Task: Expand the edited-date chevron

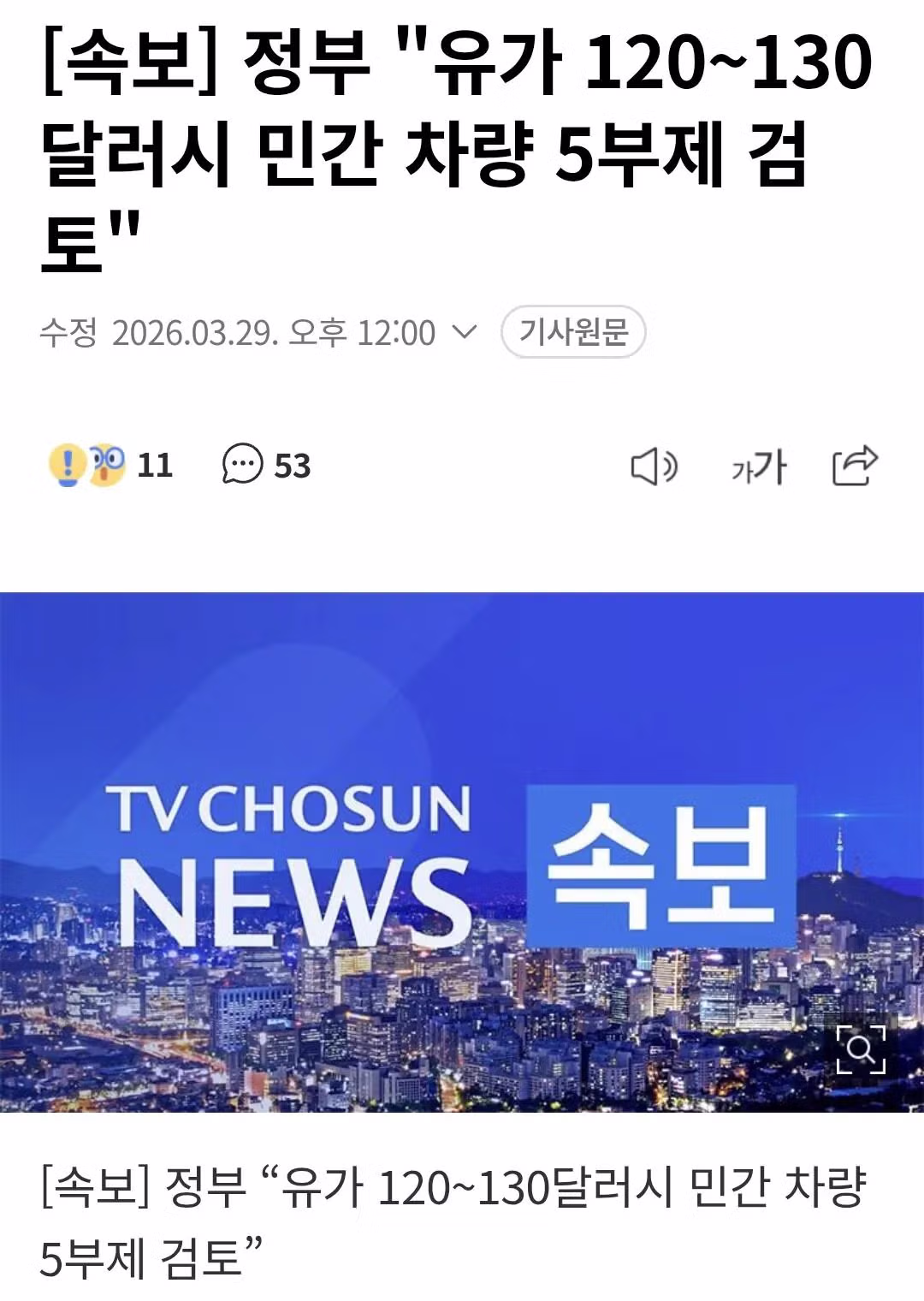Action: (x=463, y=331)
